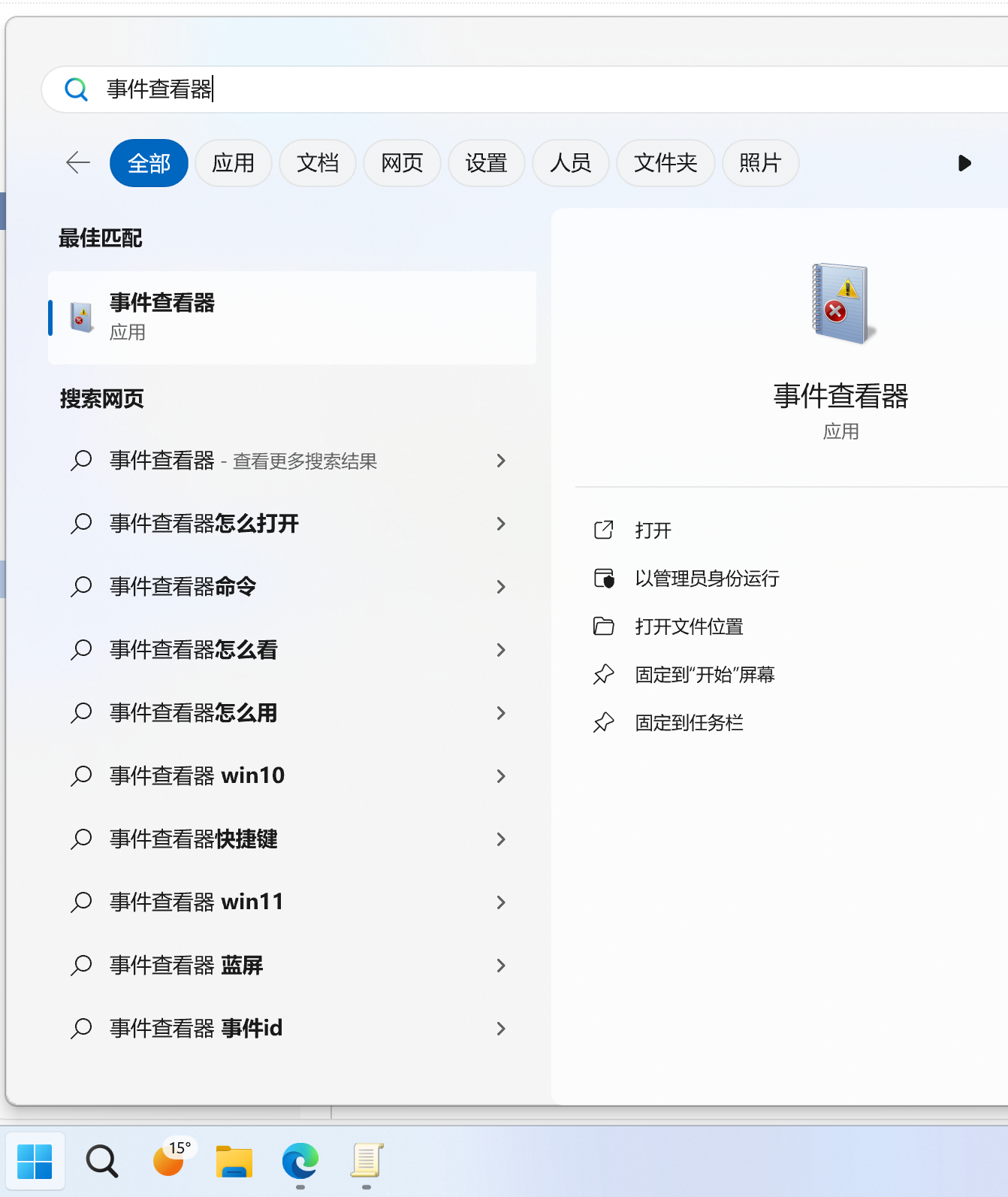Viewport: 1008px width, 1197px height.
Task: Go back with the left arrow
Action: click(x=78, y=162)
